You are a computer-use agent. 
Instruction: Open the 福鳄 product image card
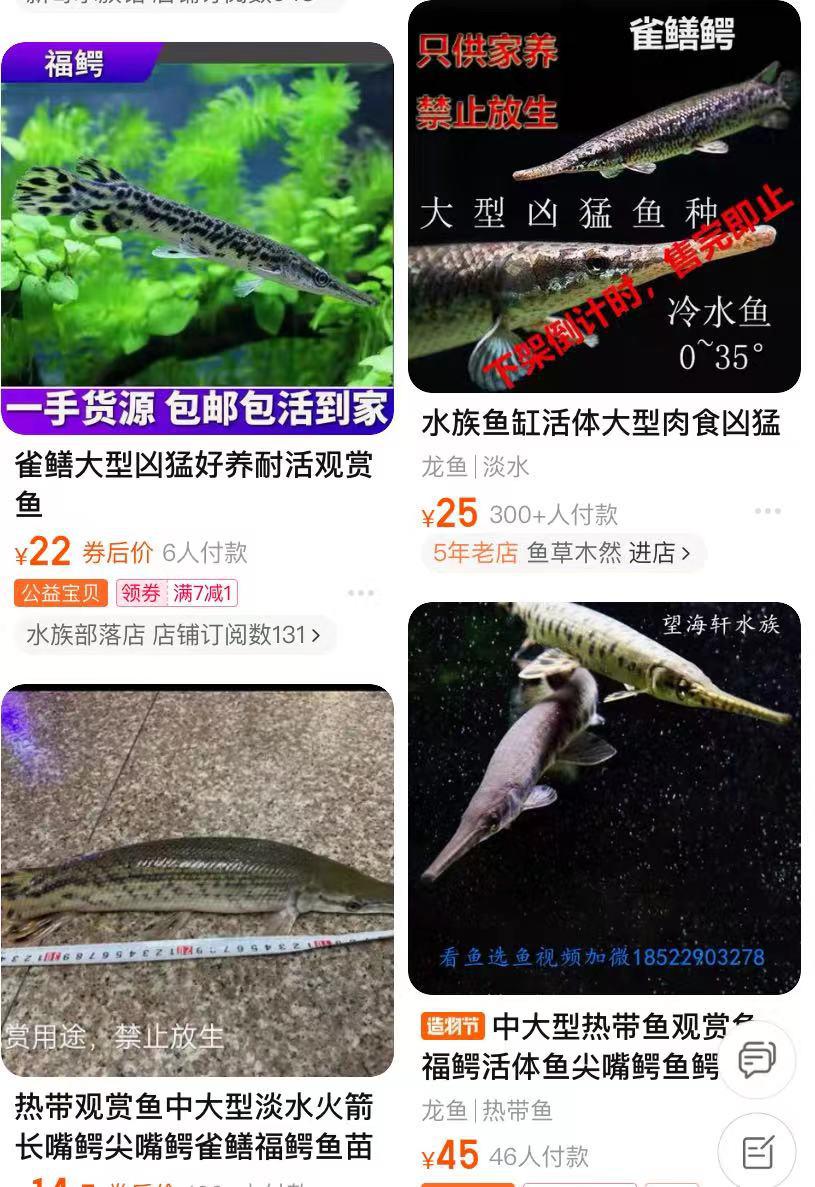click(x=197, y=238)
